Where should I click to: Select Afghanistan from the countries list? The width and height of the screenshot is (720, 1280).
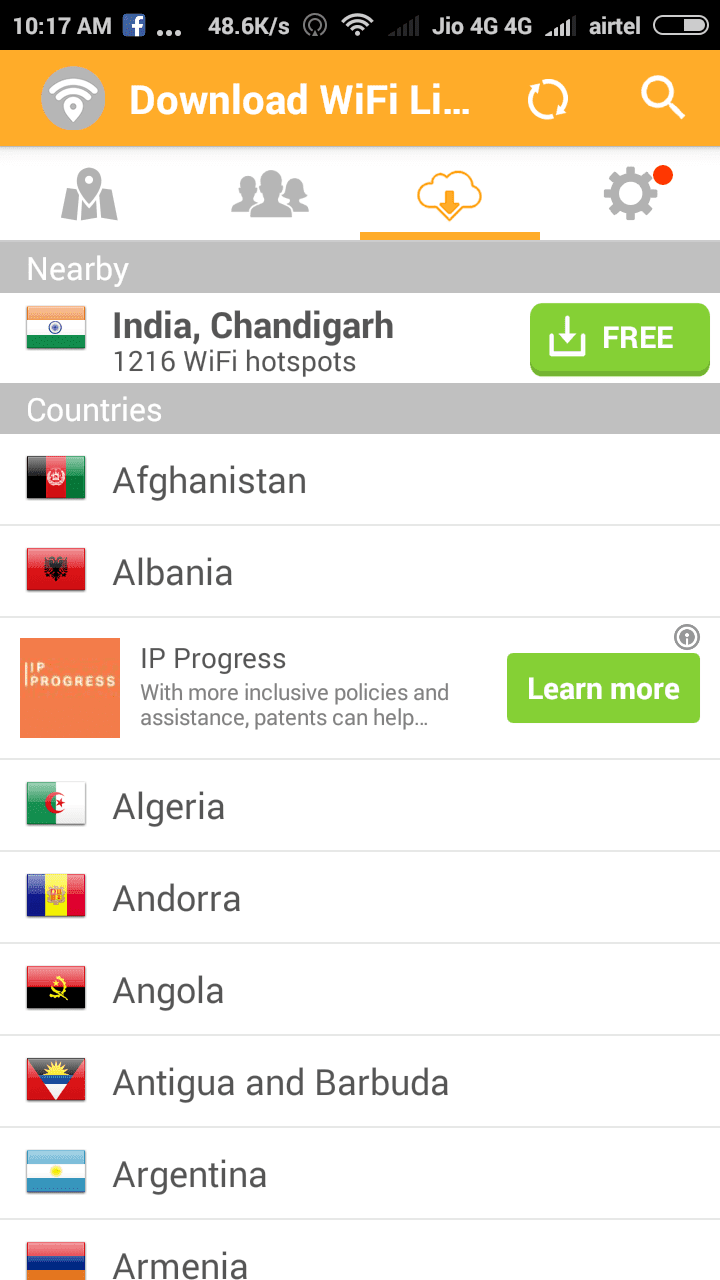click(210, 480)
